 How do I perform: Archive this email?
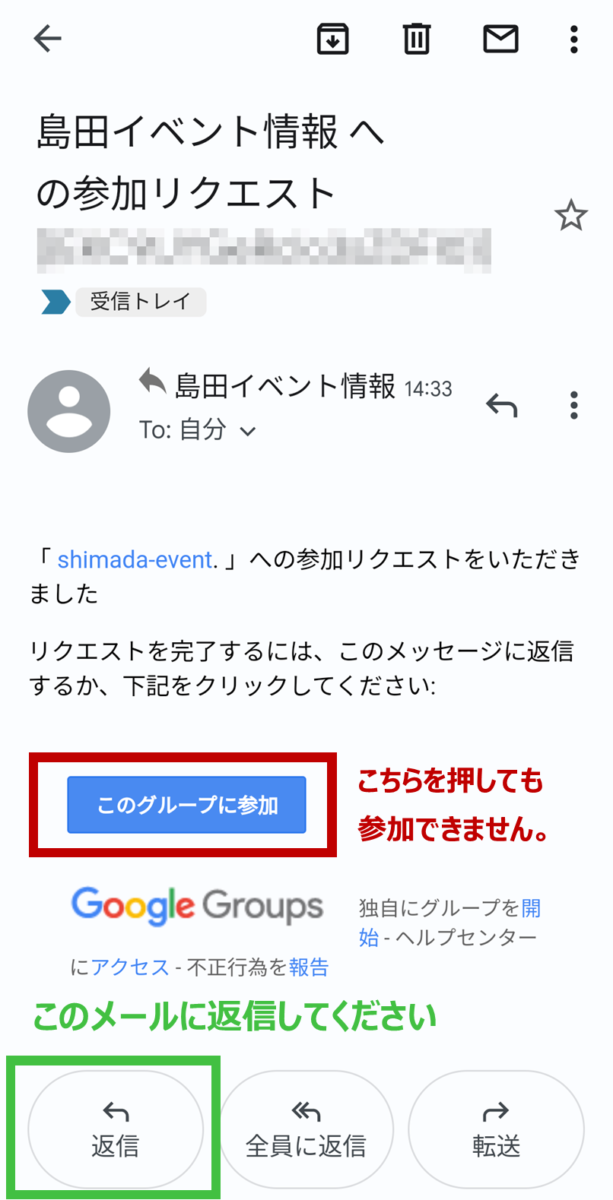click(331, 39)
